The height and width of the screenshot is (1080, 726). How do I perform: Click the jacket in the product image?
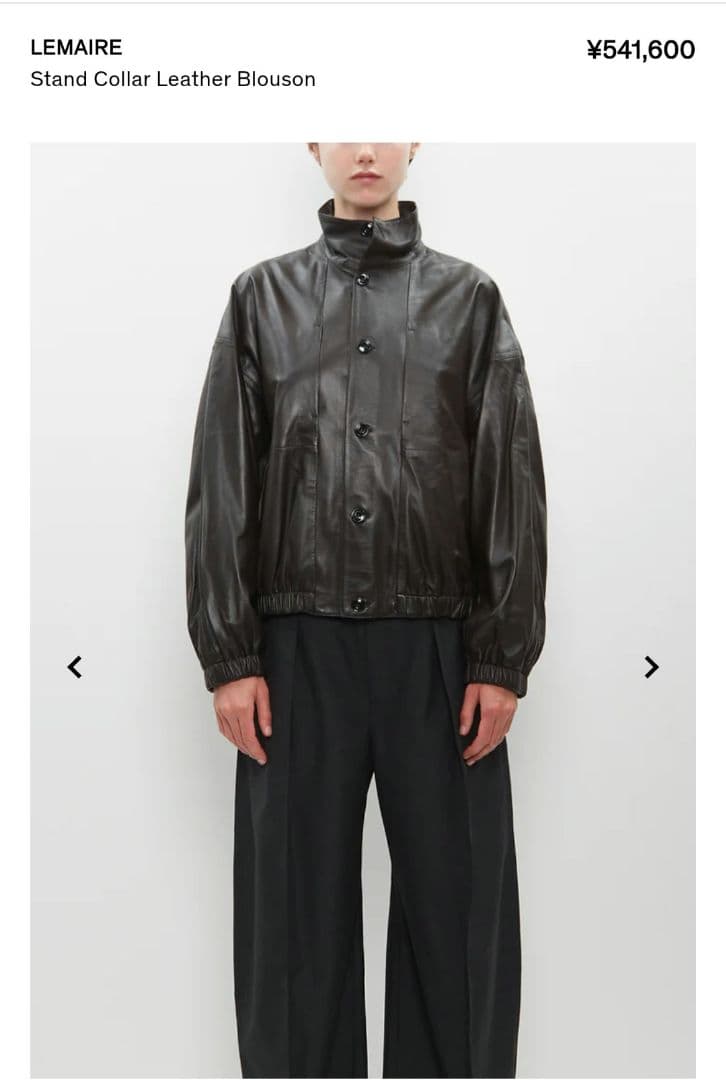(x=363, y=430)
